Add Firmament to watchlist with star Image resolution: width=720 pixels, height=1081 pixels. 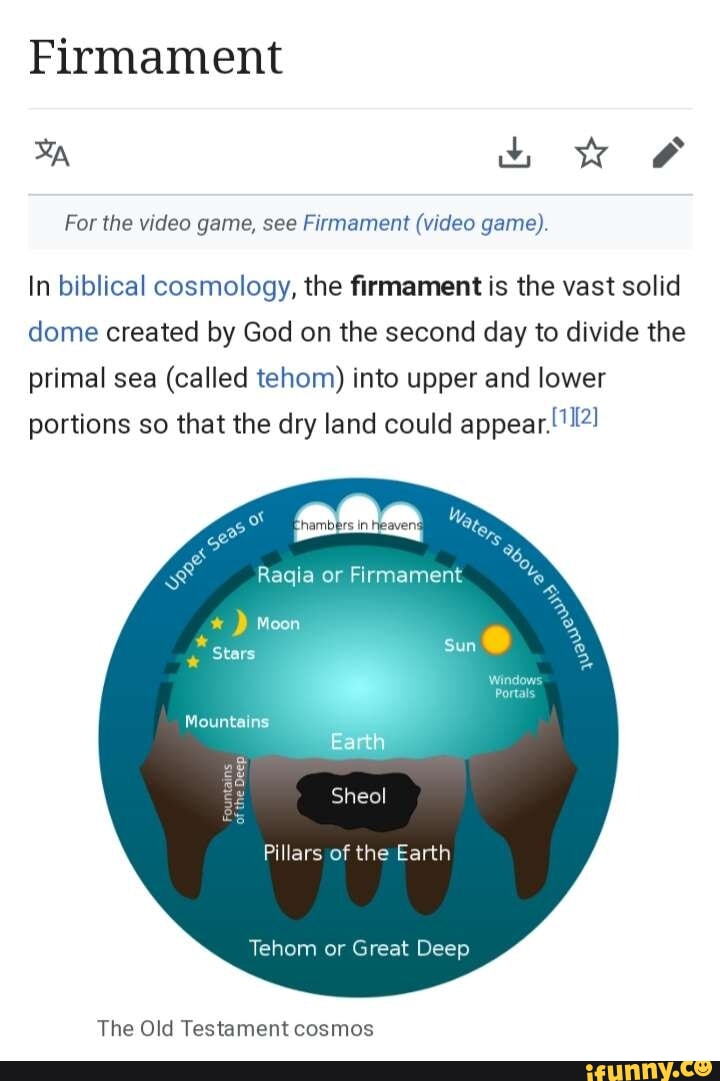coord(592,153)
